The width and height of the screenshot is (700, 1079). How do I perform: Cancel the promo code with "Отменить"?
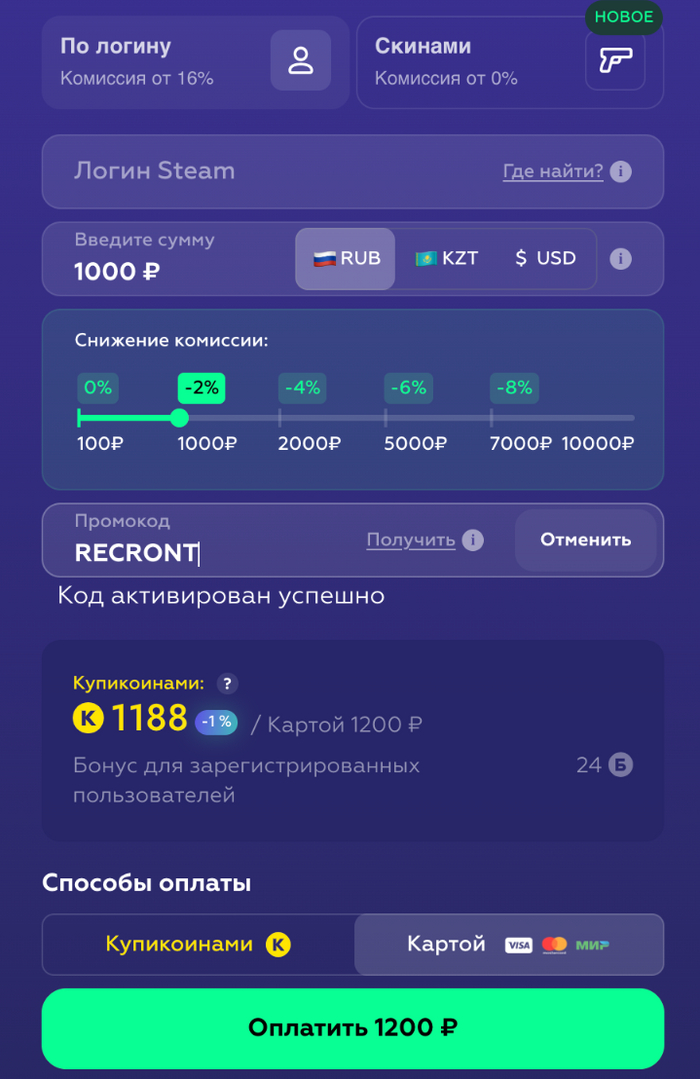click(586, 540)
